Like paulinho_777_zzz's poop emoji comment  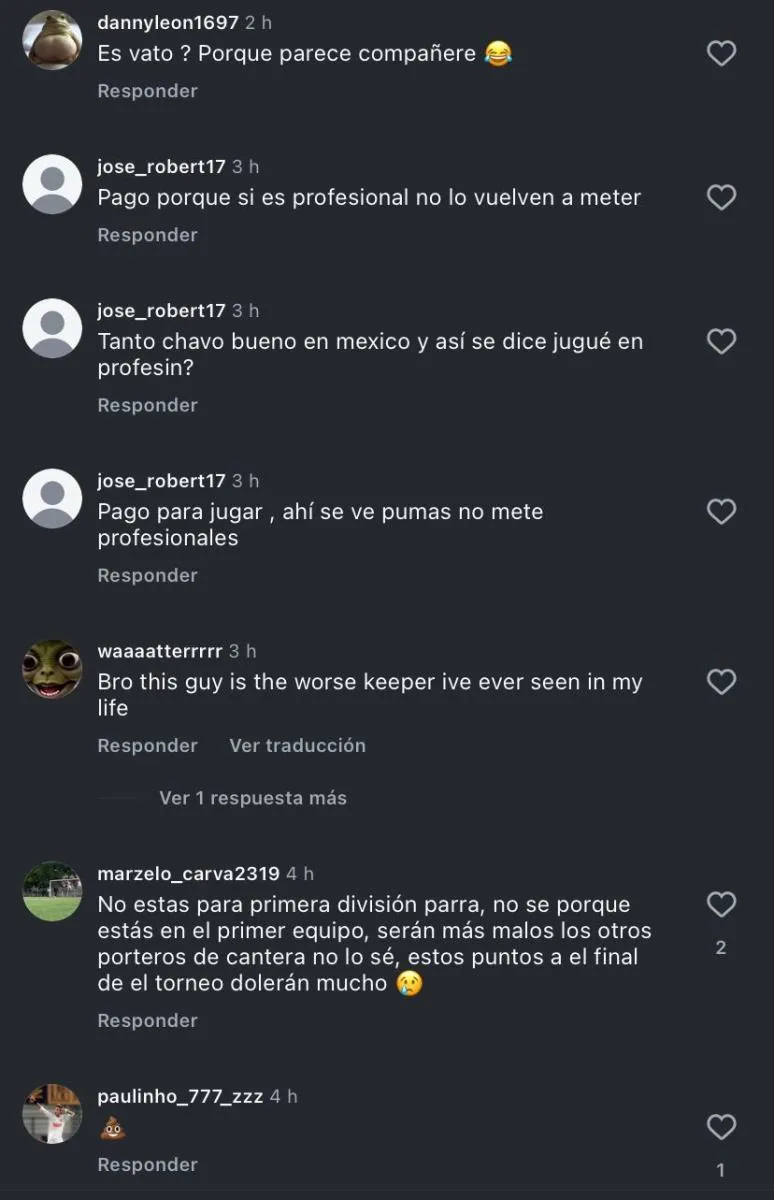pyautogui.click(x=721, y=1128)
